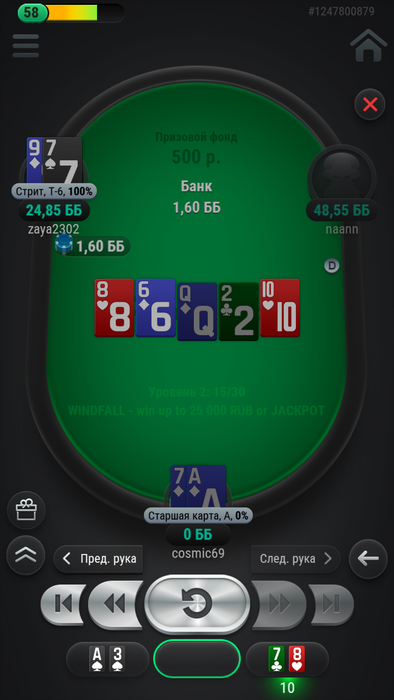Open the hamburger menu
The height and width of the screenshot is (700, 394).
pyautogui.click(x=25, y=46)
